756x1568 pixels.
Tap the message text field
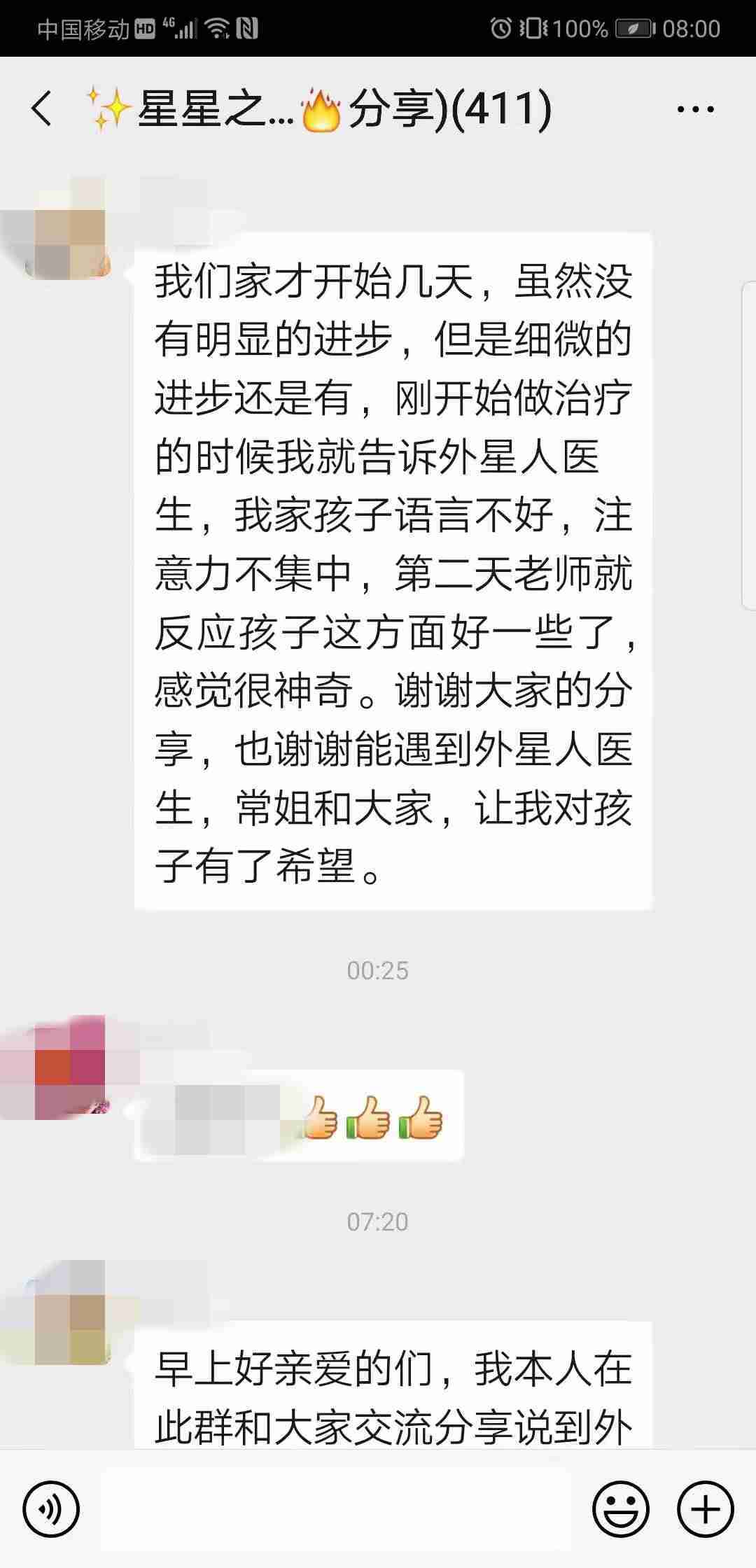pos(336,1509)
